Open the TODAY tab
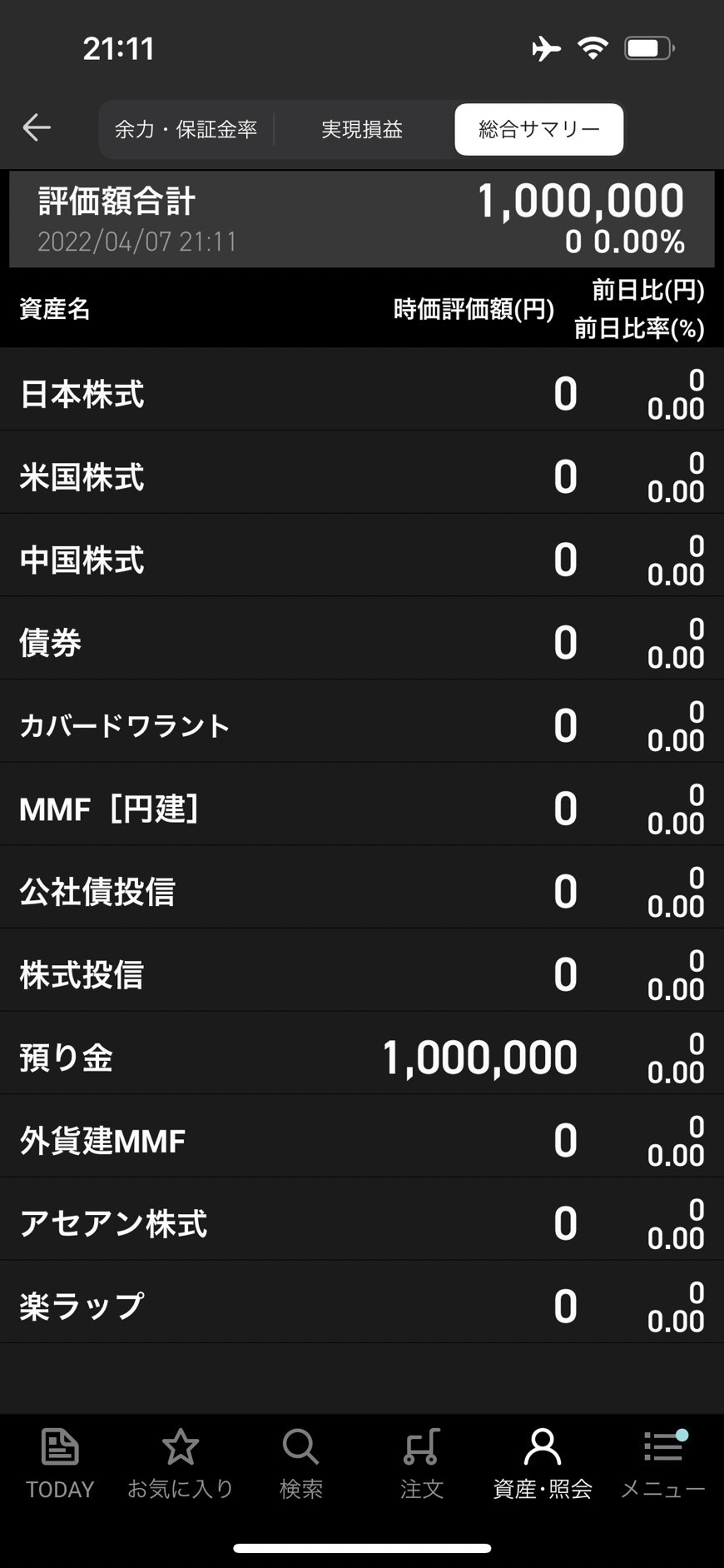This screenshot has height=1568, width=724. (x=60, y=1465)
